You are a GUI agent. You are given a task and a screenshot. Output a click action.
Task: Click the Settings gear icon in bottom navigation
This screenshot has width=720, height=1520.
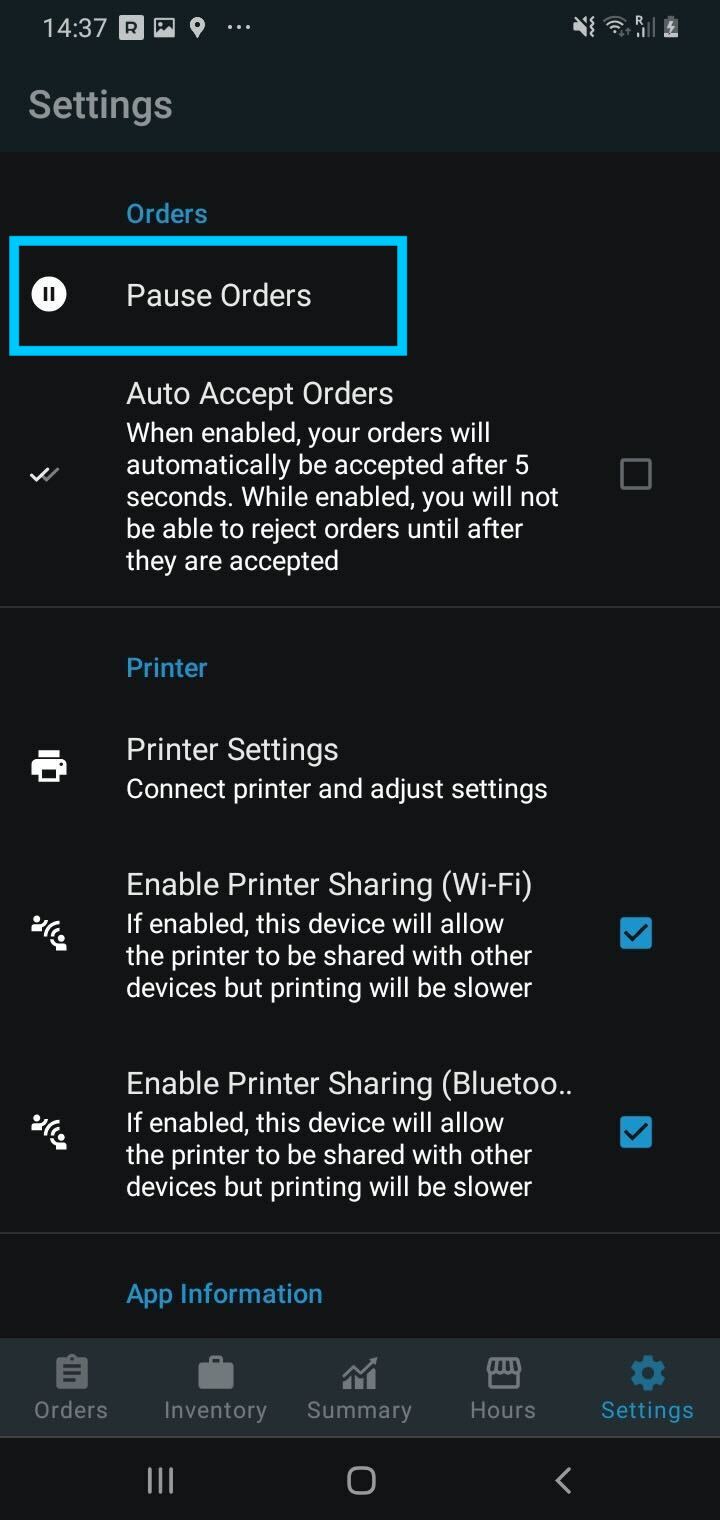(x=646, y=1387)
